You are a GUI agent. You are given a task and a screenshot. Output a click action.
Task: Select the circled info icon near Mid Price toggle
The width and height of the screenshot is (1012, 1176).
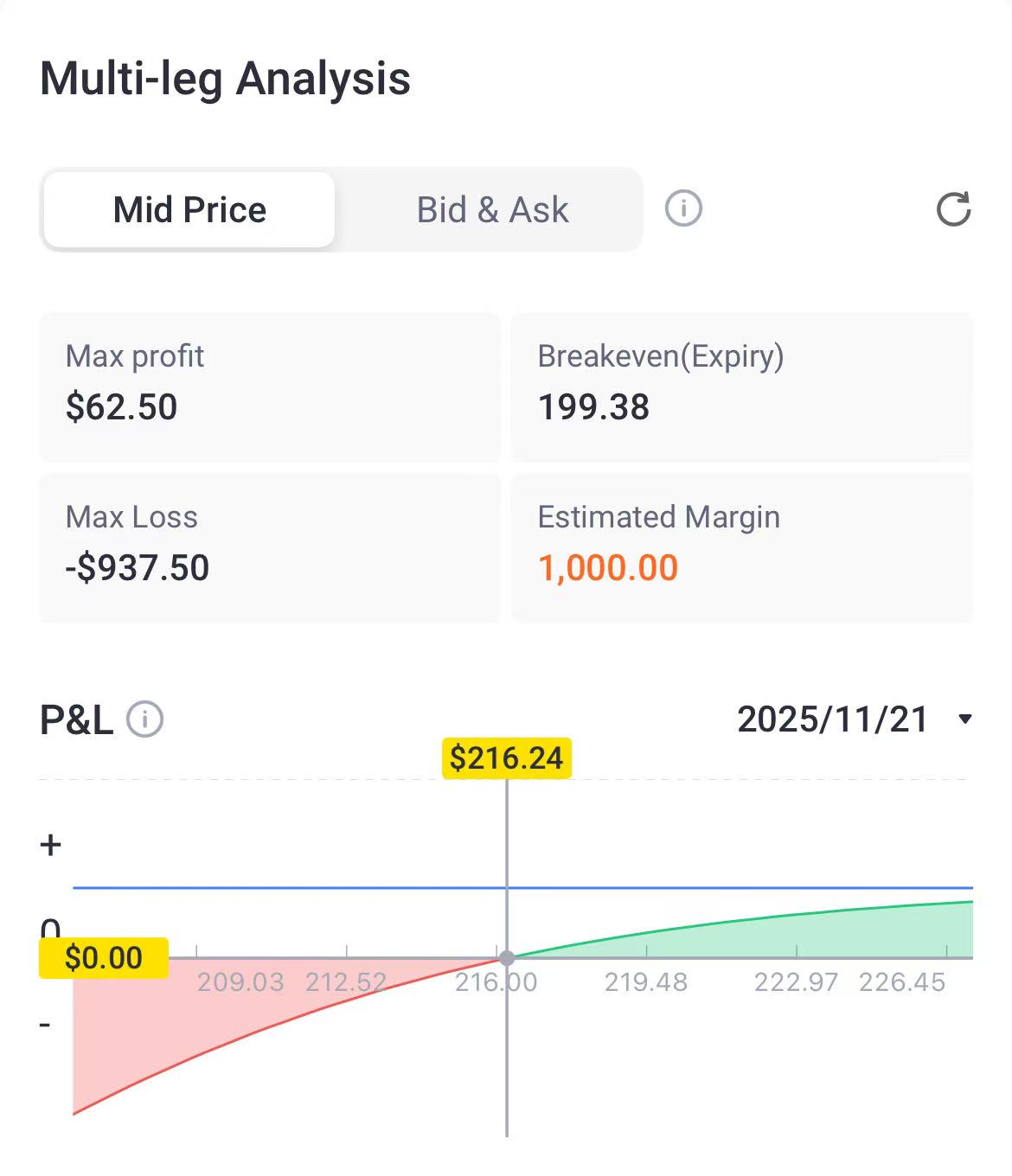[x=682, y=208]
